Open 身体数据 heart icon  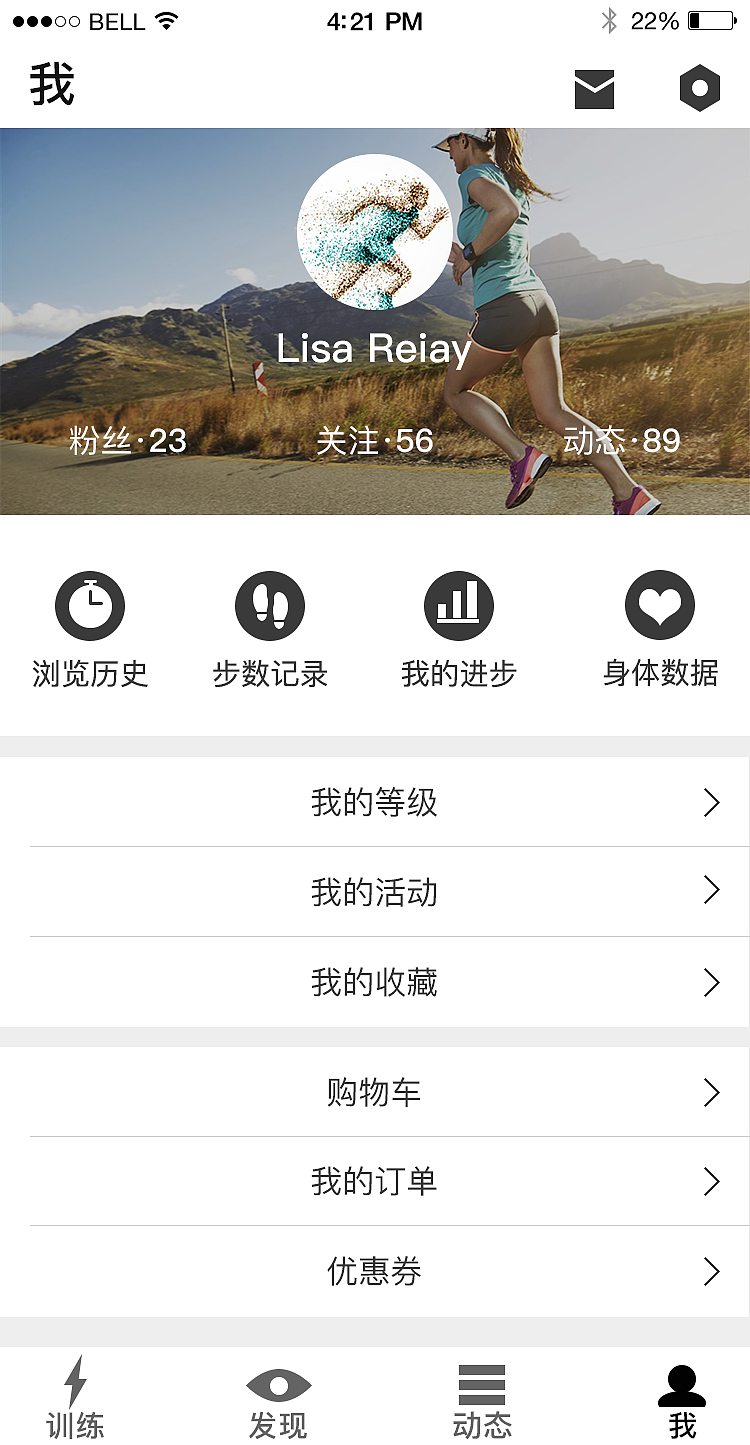coord(659,604)
